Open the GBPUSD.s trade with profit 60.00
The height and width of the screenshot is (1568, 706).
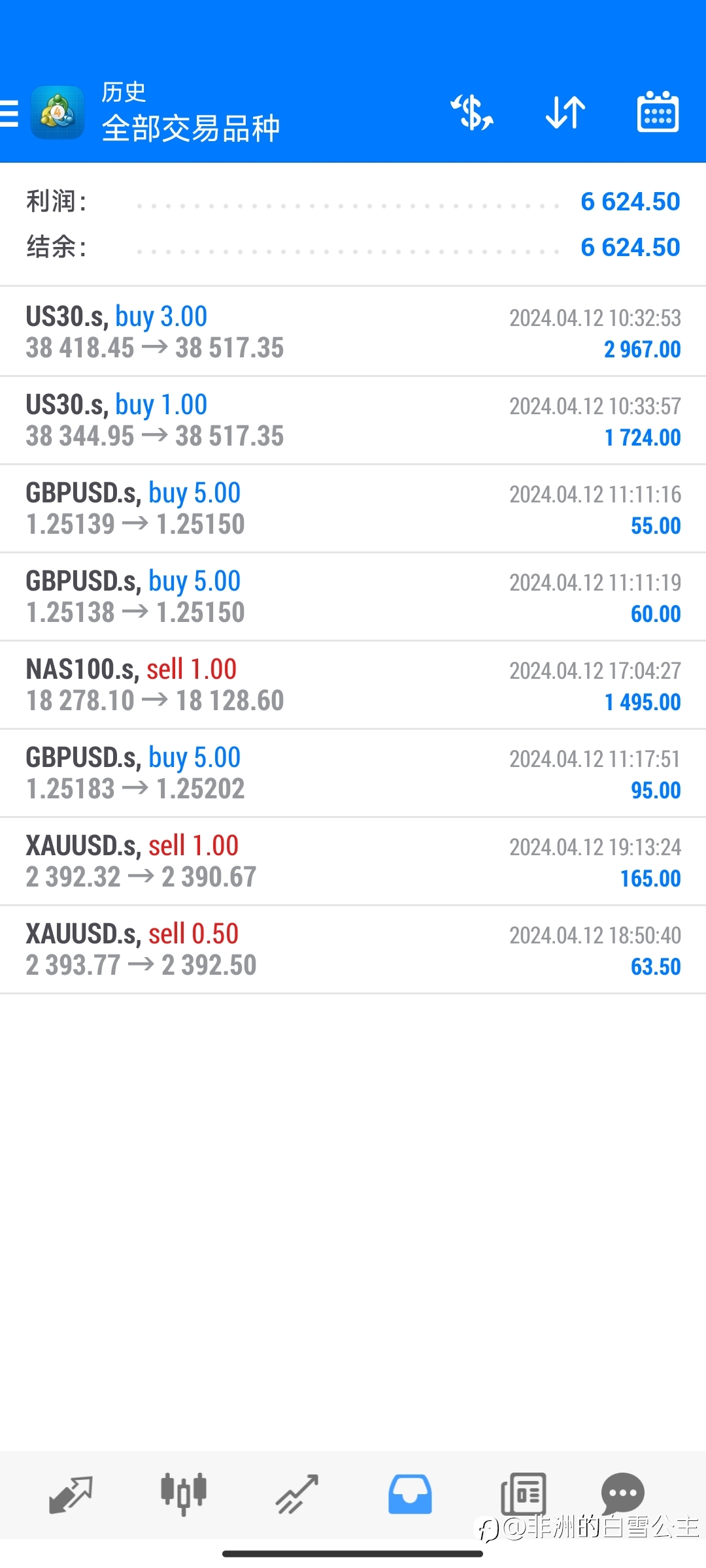point(353,596)
